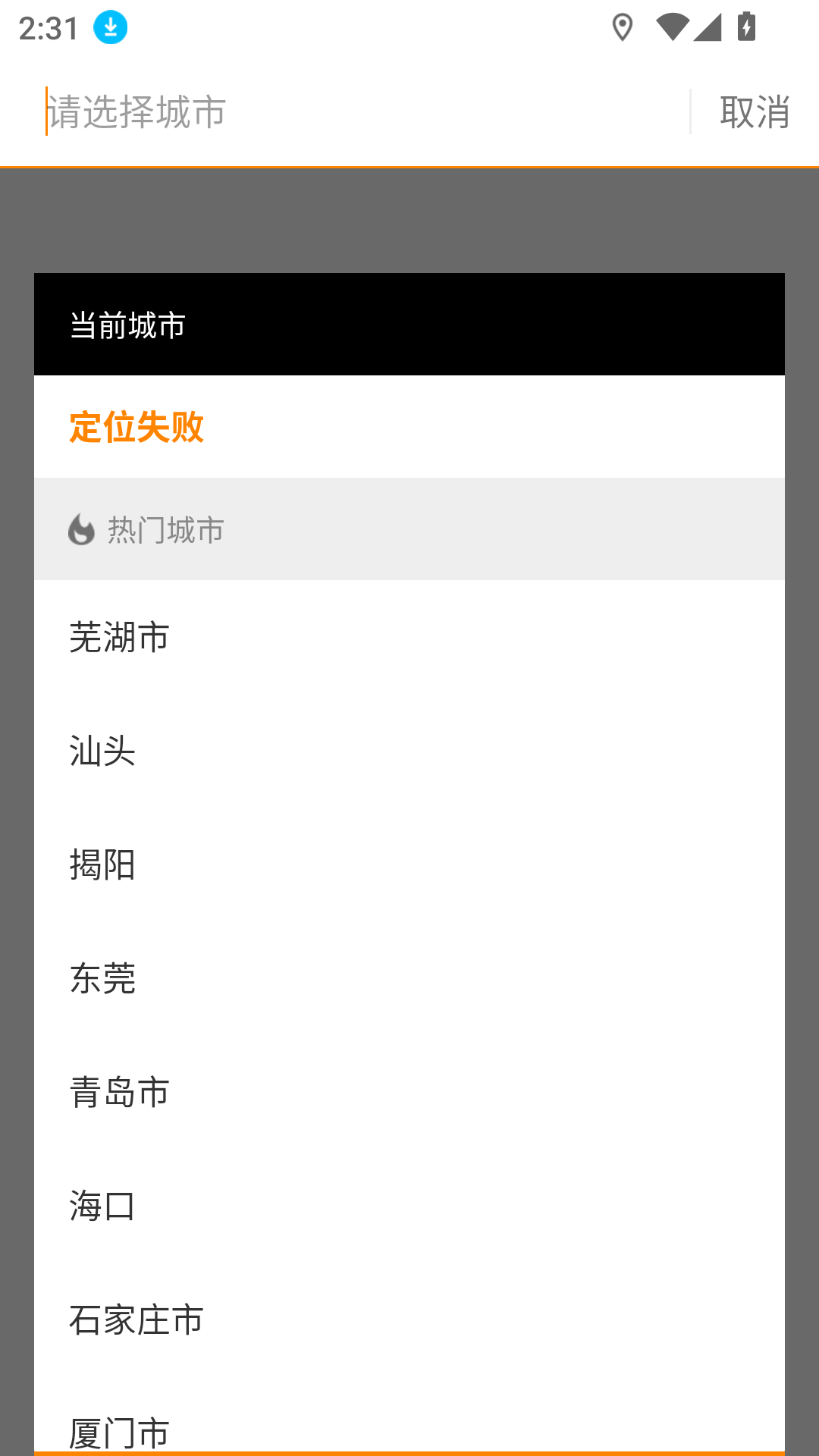Click the flame icon next to 热门城市

[x=81, y=529]
